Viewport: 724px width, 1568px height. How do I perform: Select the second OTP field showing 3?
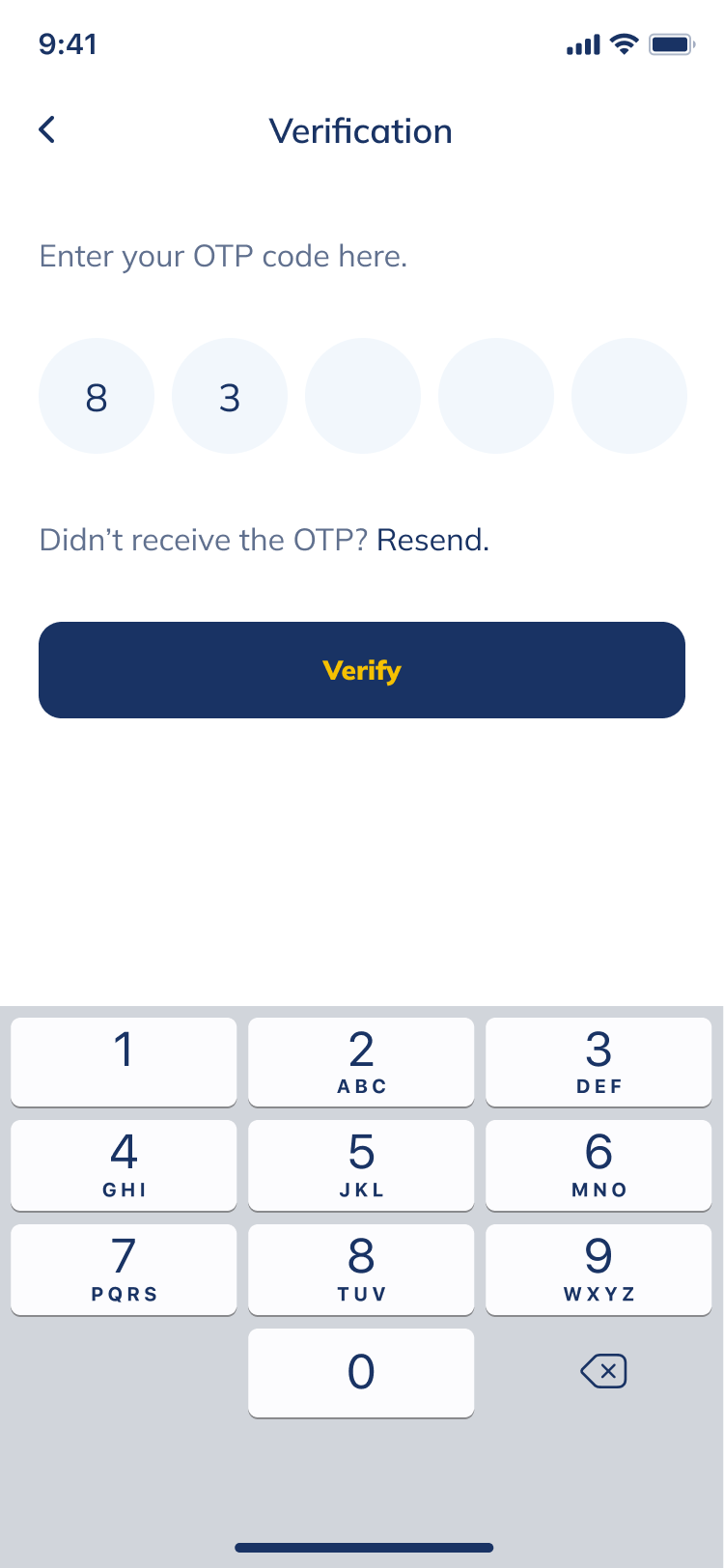230,396
